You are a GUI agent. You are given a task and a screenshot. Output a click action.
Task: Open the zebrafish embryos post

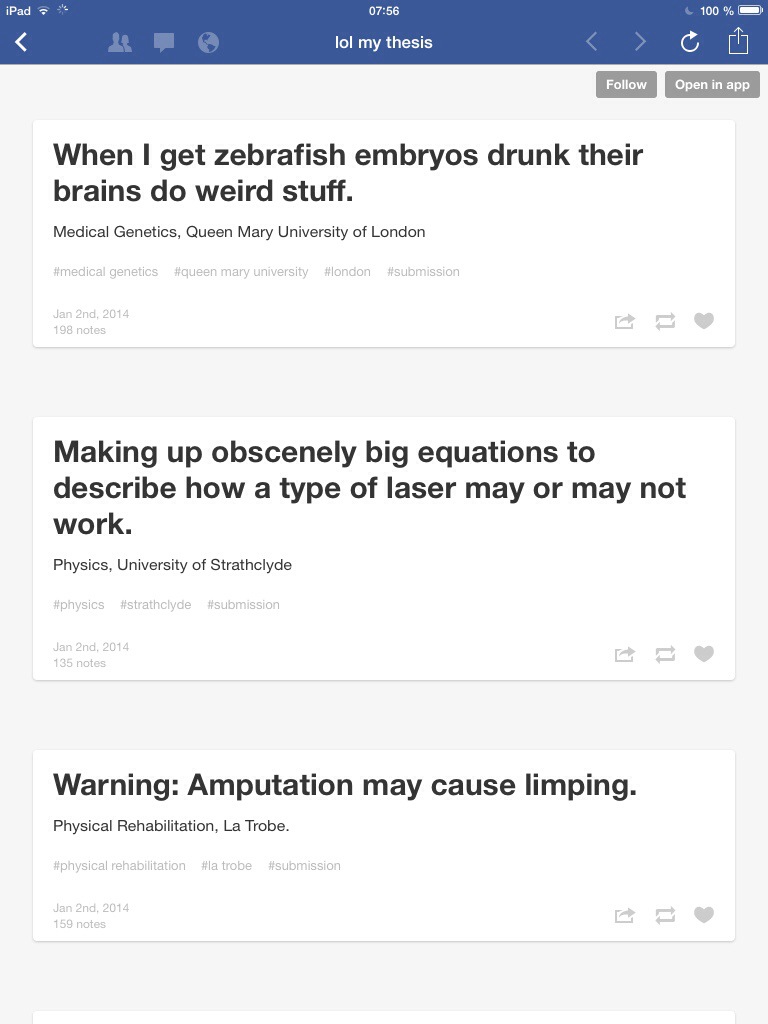coord(347,172)
